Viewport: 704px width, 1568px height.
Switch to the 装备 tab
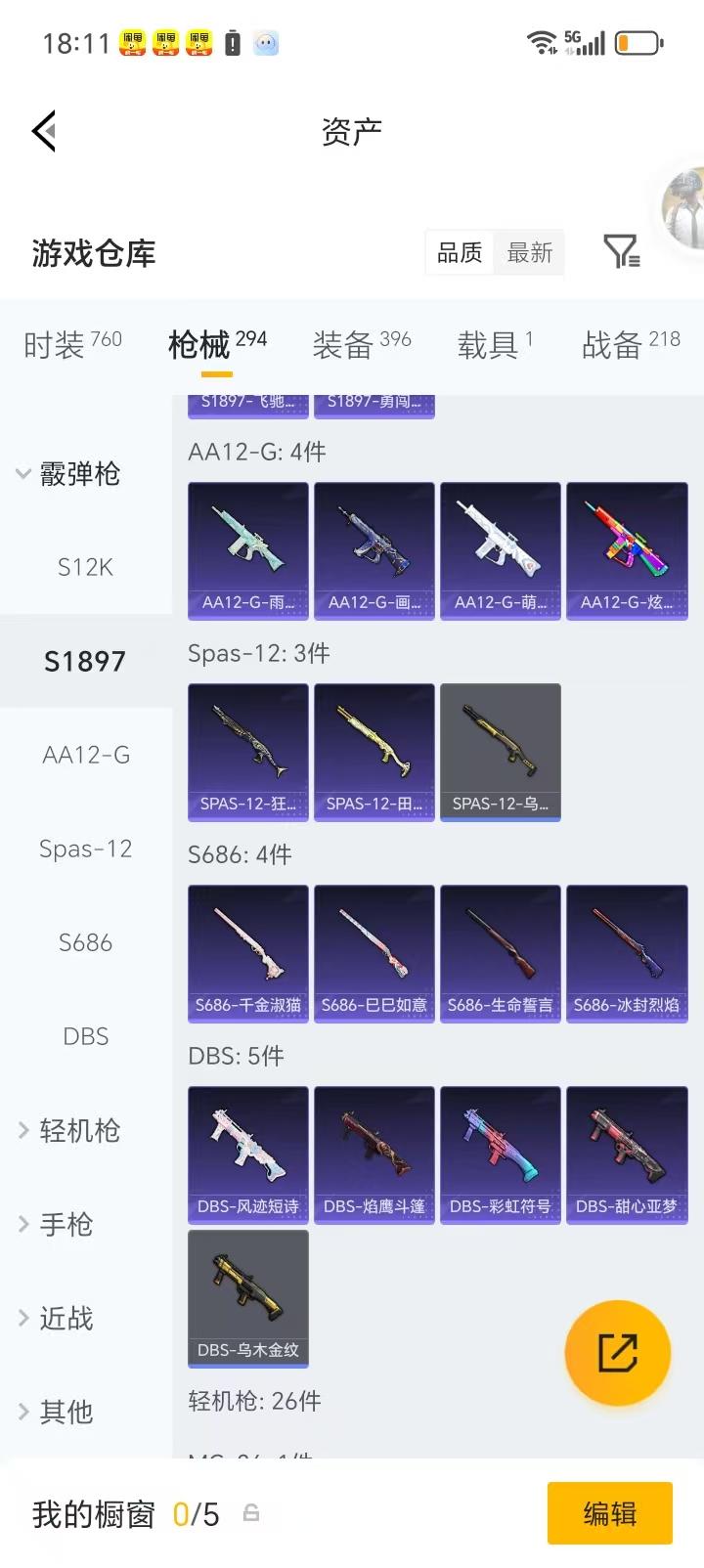[x=361, y=344]
